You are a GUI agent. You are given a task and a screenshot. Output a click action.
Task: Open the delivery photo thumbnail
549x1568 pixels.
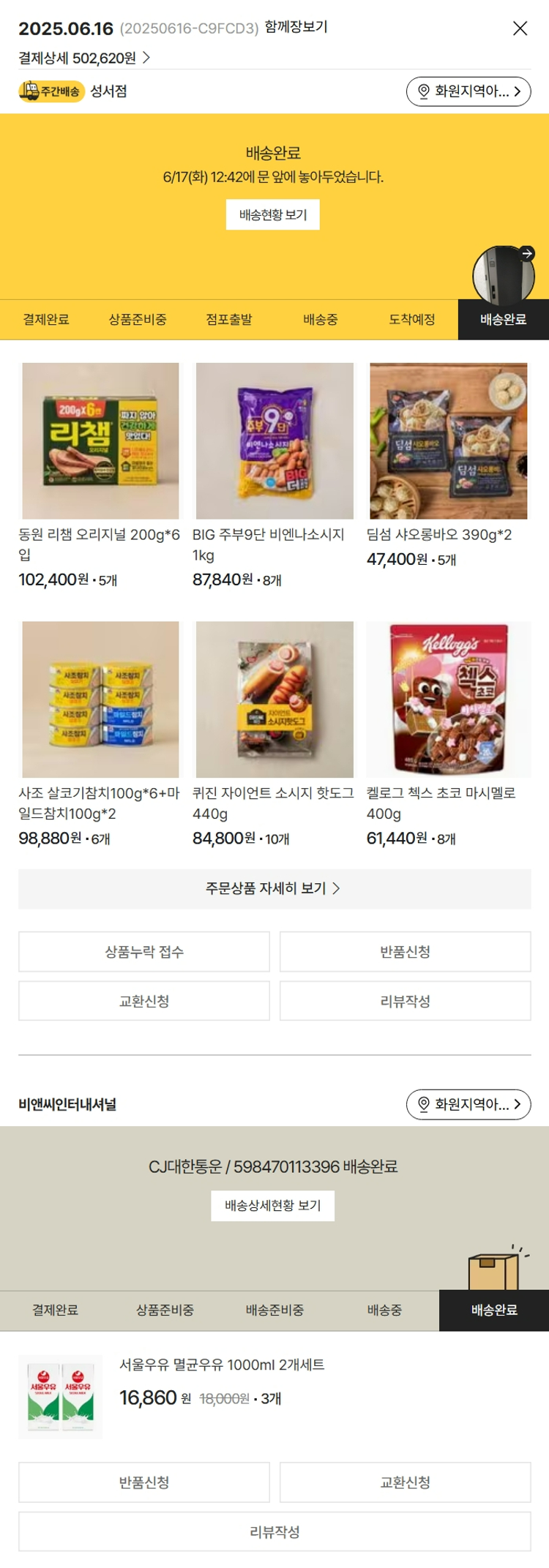pyautogui.click(x=503, y=275)
